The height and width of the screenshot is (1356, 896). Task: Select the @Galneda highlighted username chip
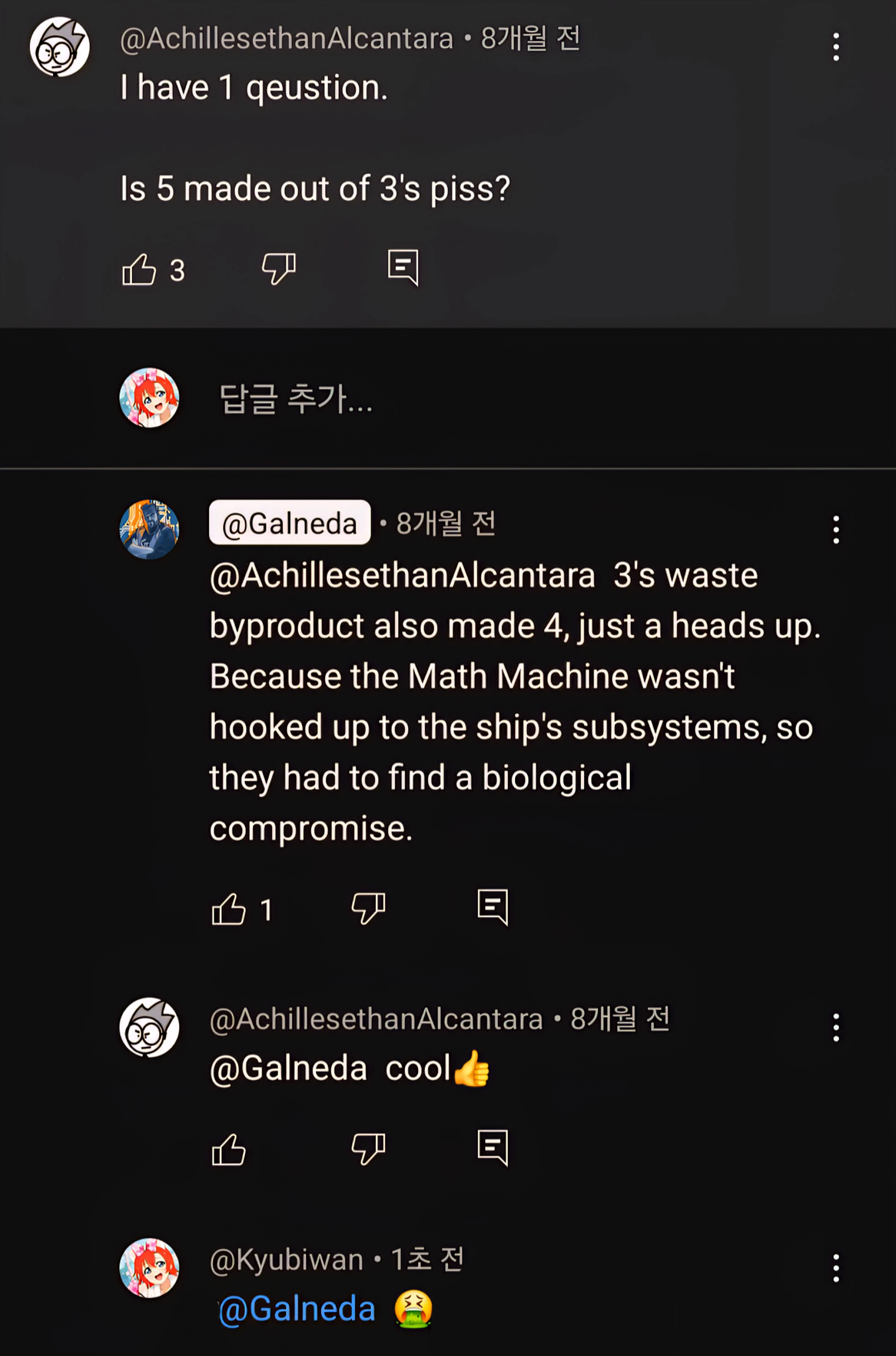click(x=290, y=523)
